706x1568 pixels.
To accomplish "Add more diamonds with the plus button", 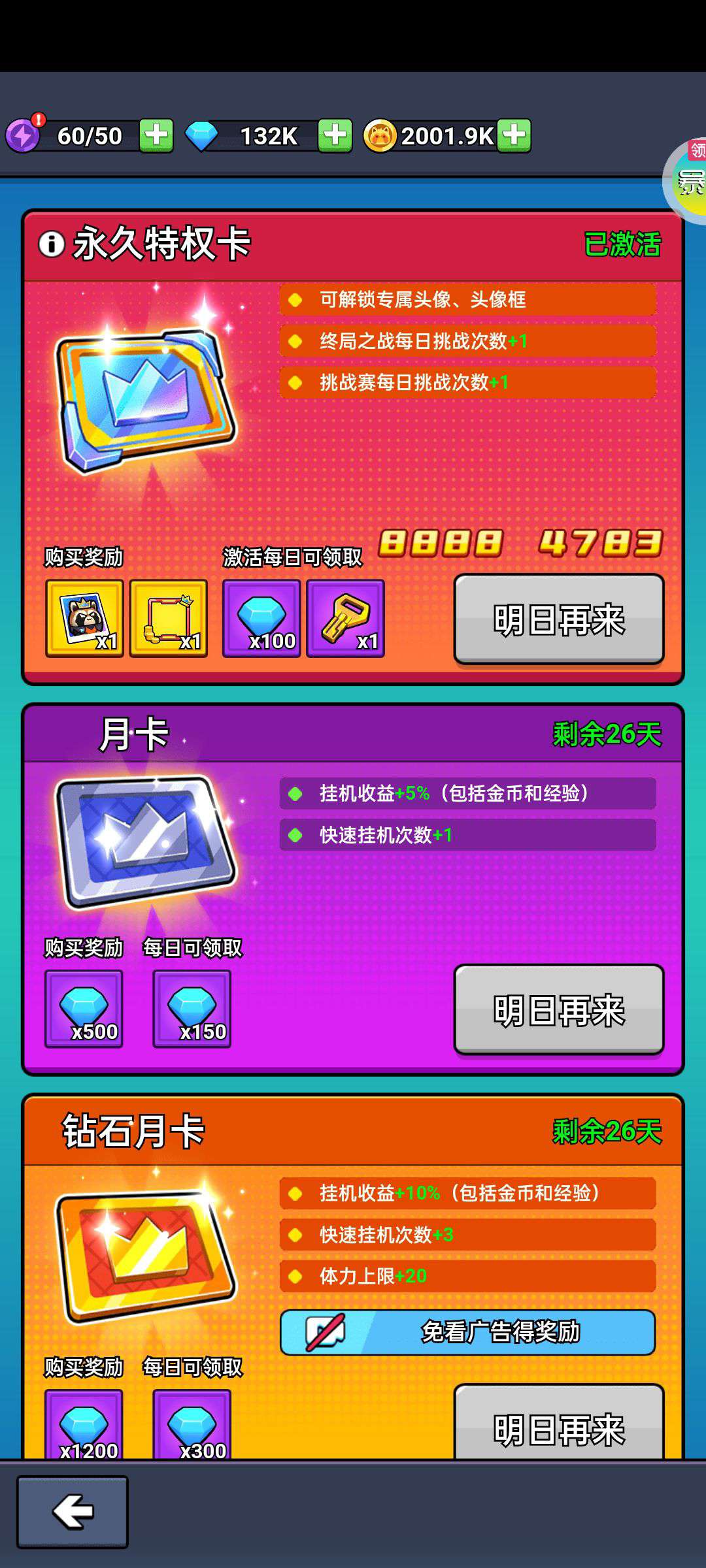I will pos(335,135).
